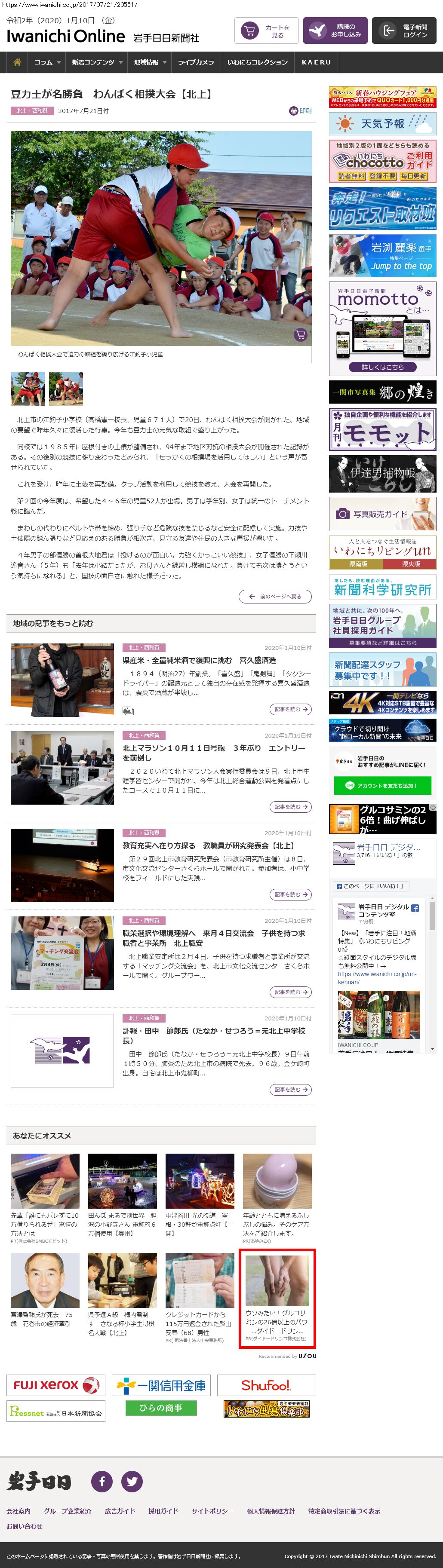
Task: Open ライブカメラ navigation item
Action: point(196,62)
